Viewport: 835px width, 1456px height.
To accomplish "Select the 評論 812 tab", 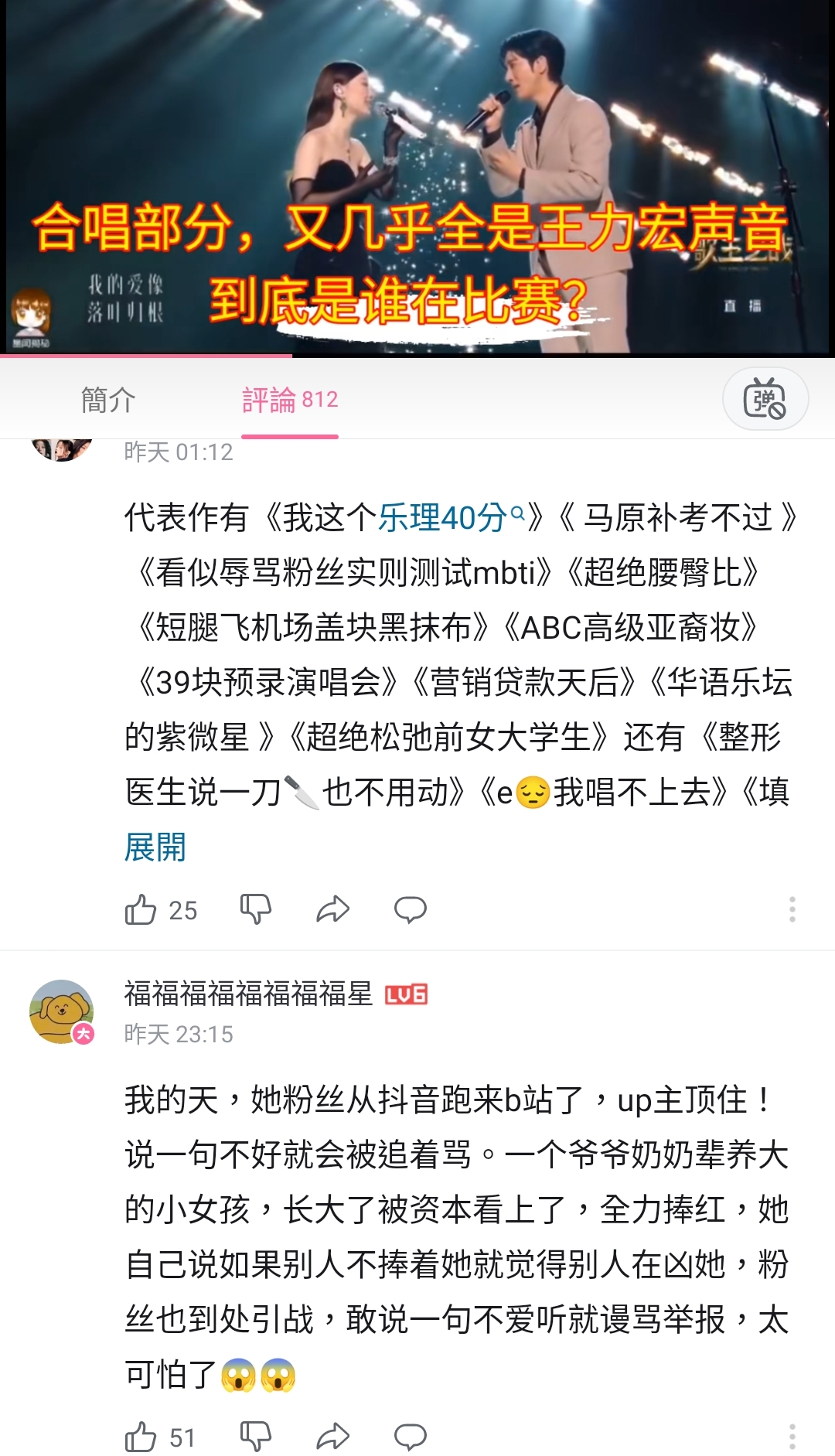I will click(290, 400).
